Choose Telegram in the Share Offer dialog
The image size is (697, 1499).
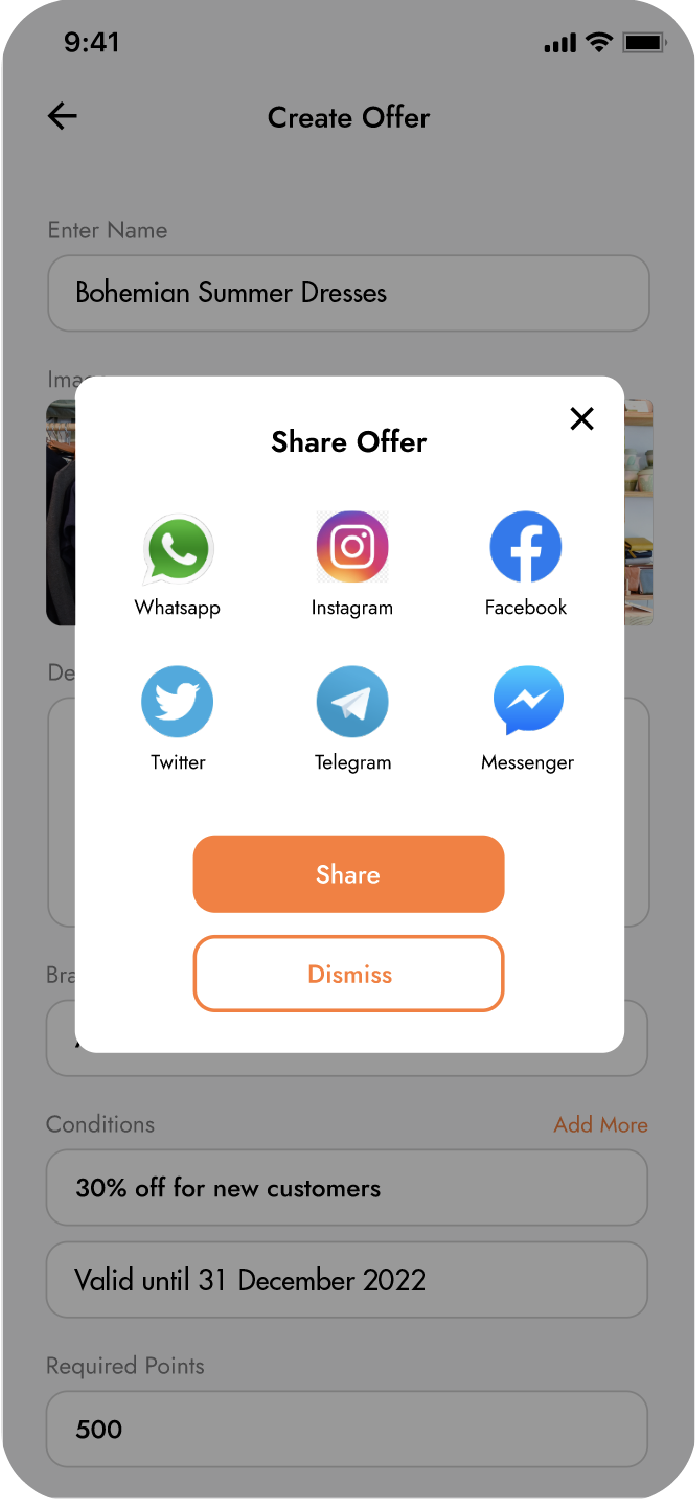click(352, 702)
